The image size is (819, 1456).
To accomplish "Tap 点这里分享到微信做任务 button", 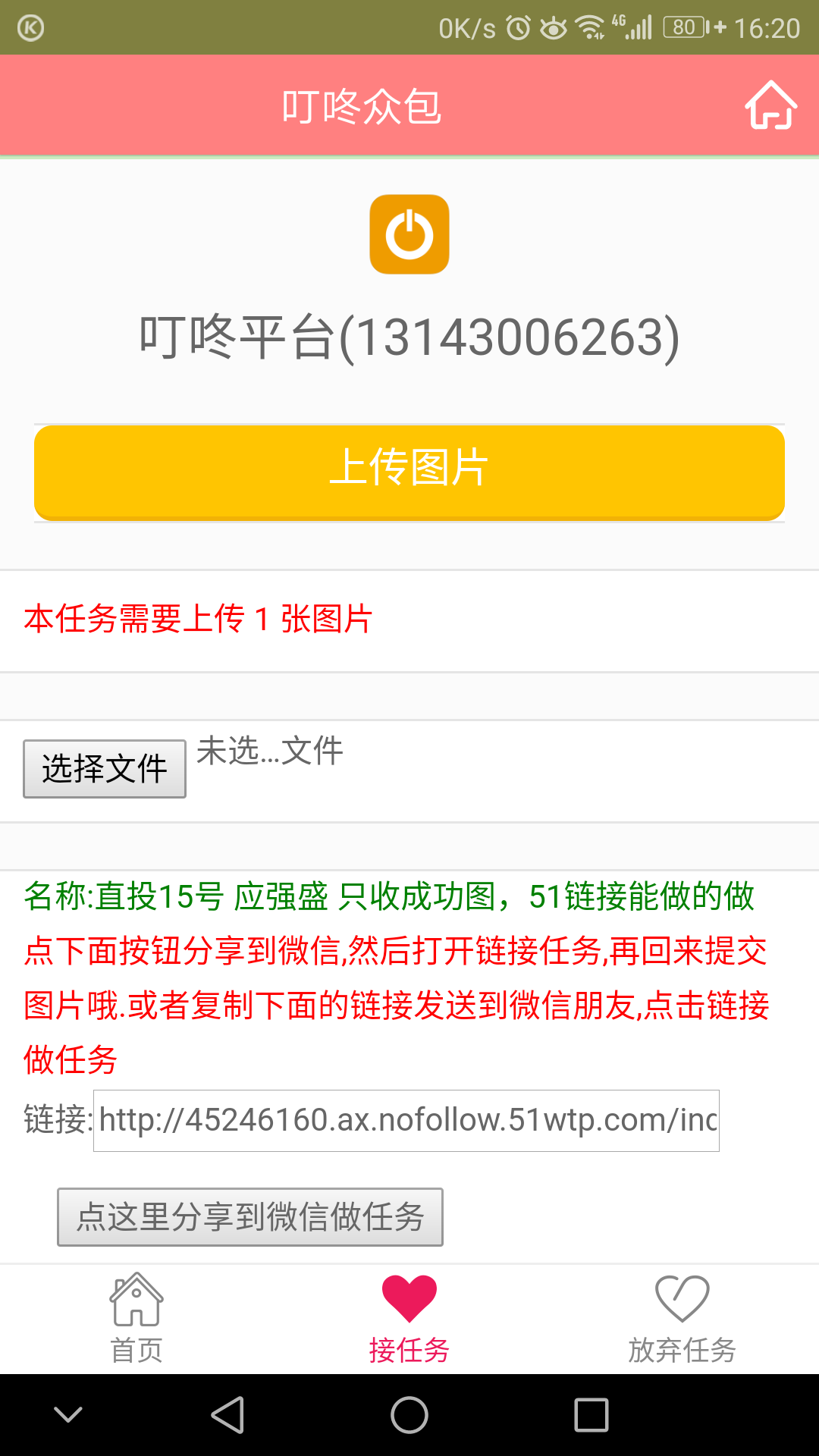I will coord(250,1216).
